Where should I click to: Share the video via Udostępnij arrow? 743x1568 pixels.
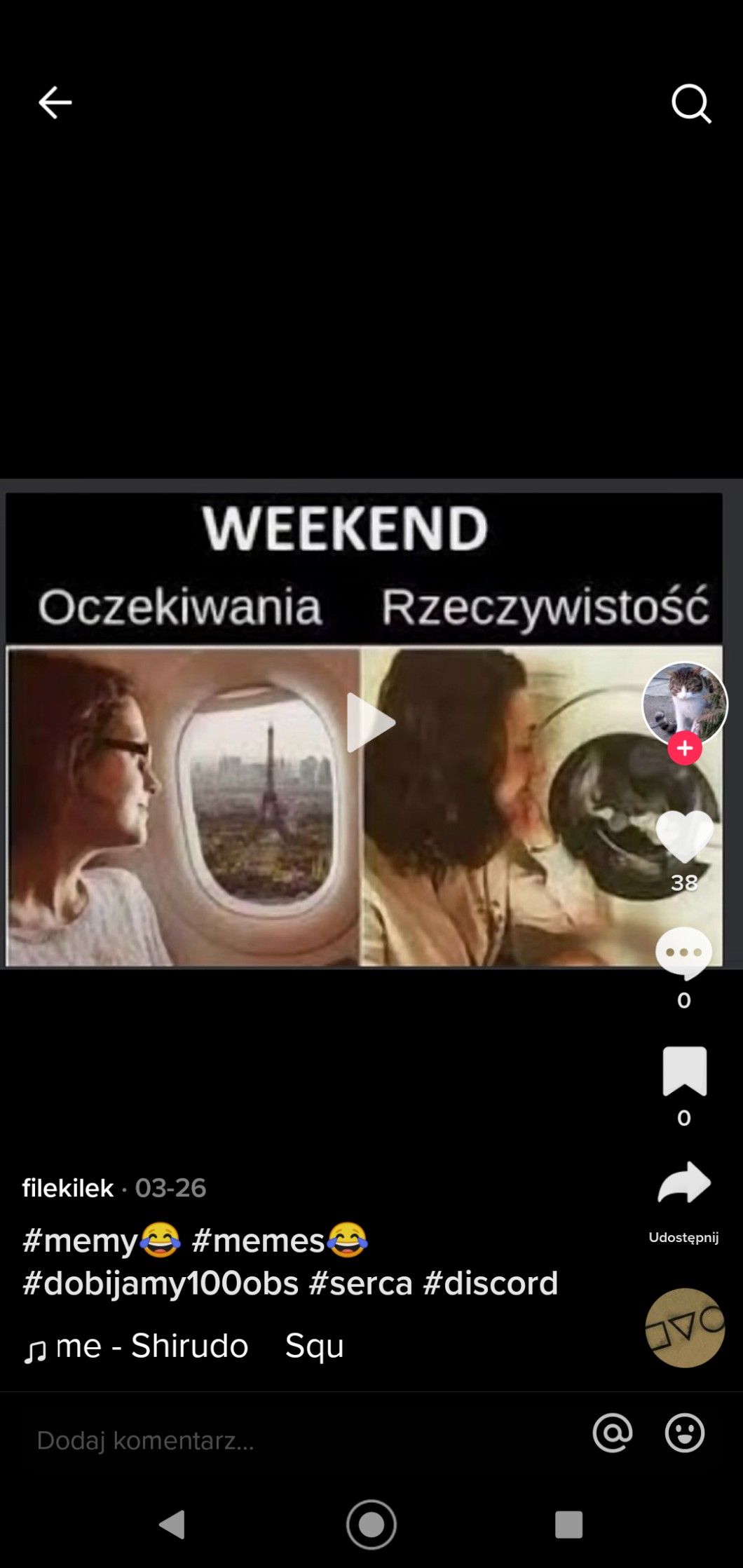click(684, 1183)
